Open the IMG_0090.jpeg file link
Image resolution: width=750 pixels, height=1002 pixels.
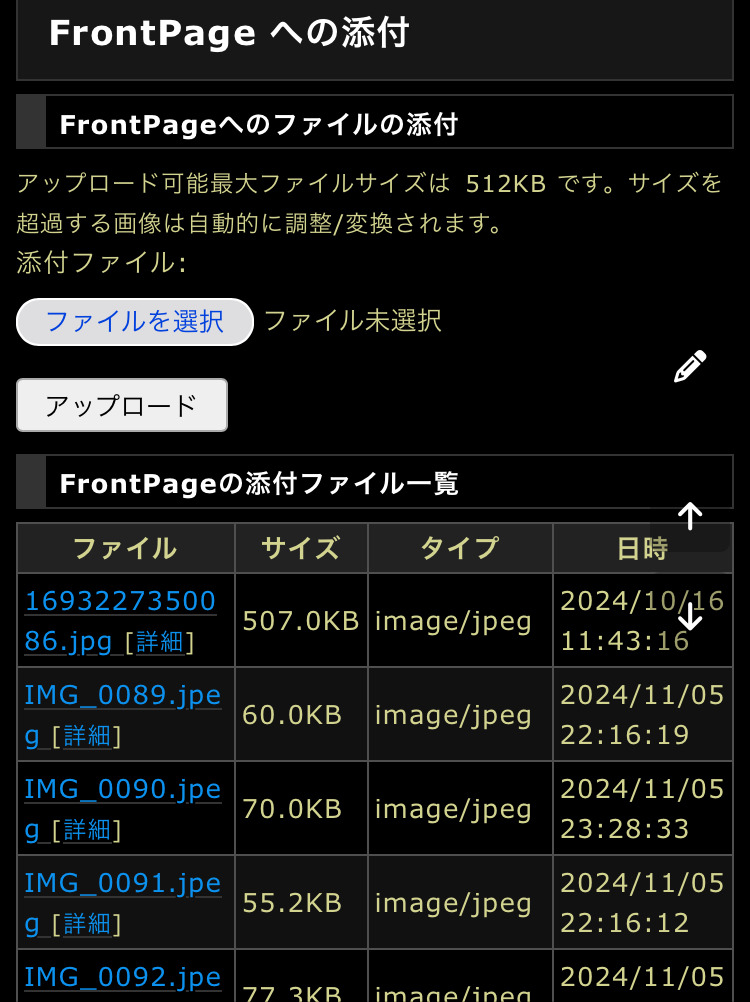122,790
